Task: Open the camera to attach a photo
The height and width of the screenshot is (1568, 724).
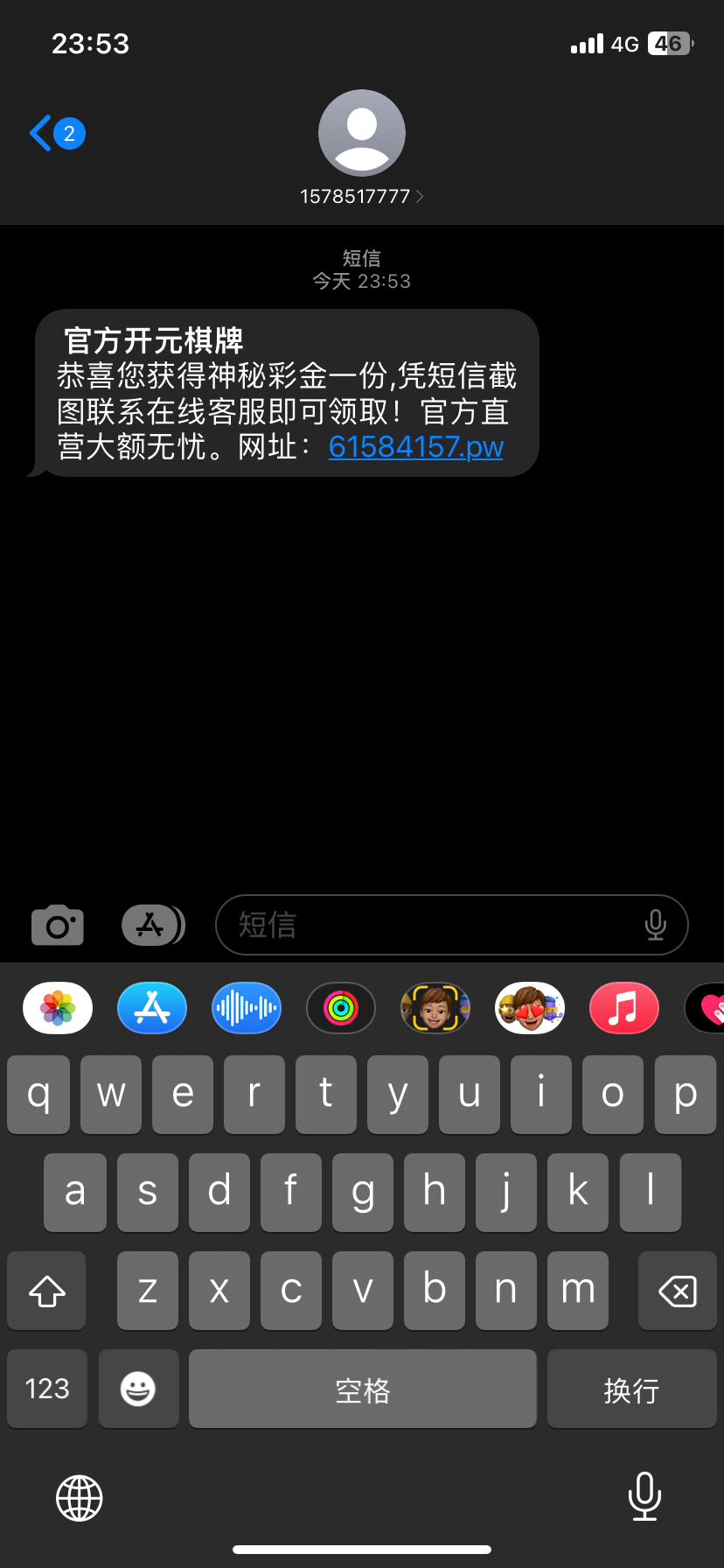Action: (58, 925)
